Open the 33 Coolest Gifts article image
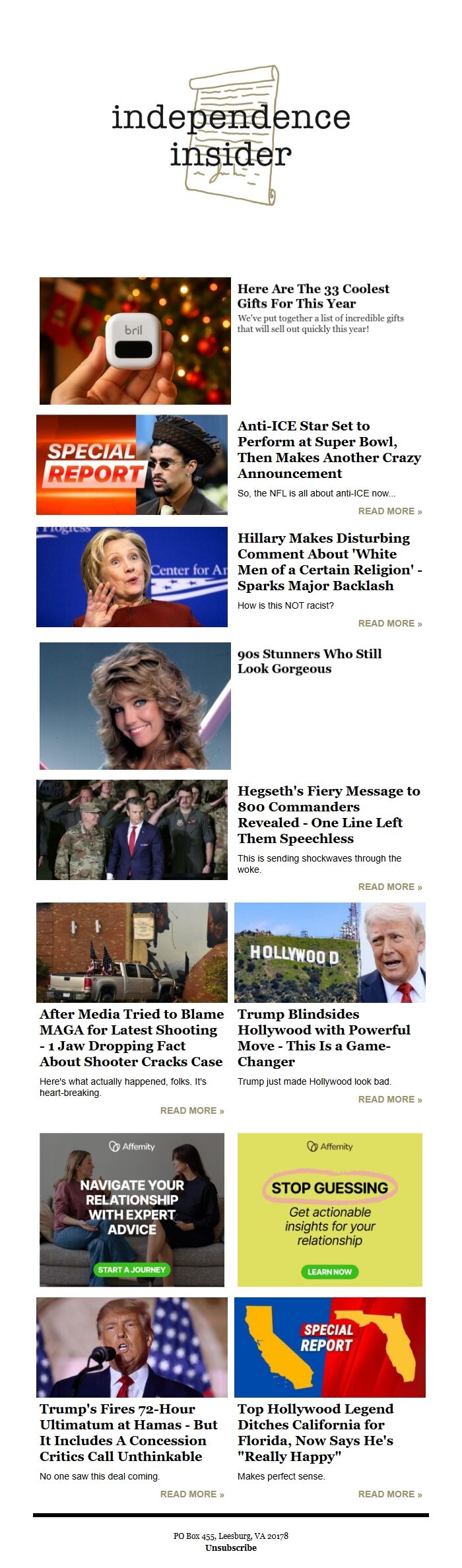 click(135, 341)
